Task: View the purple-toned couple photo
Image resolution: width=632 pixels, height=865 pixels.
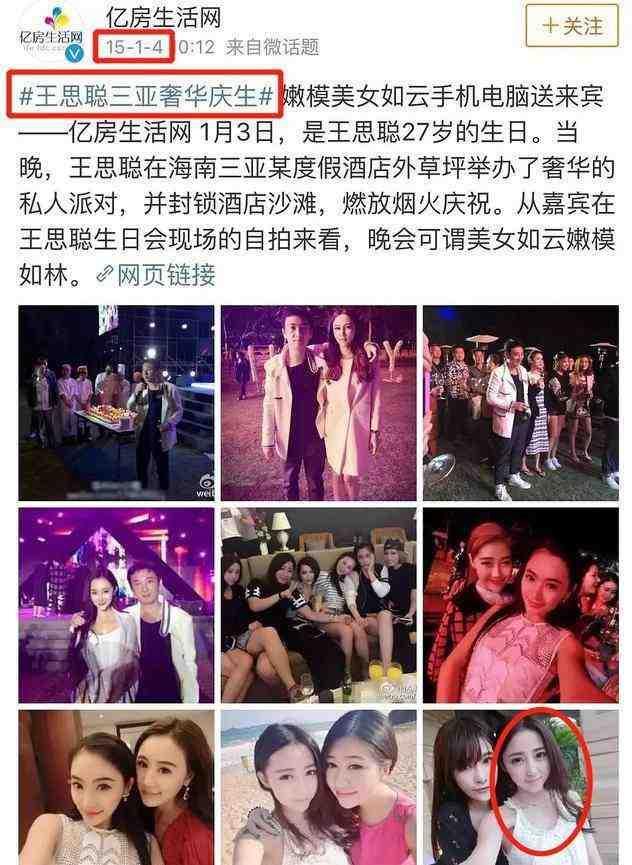Action: [x=317, y=402]
